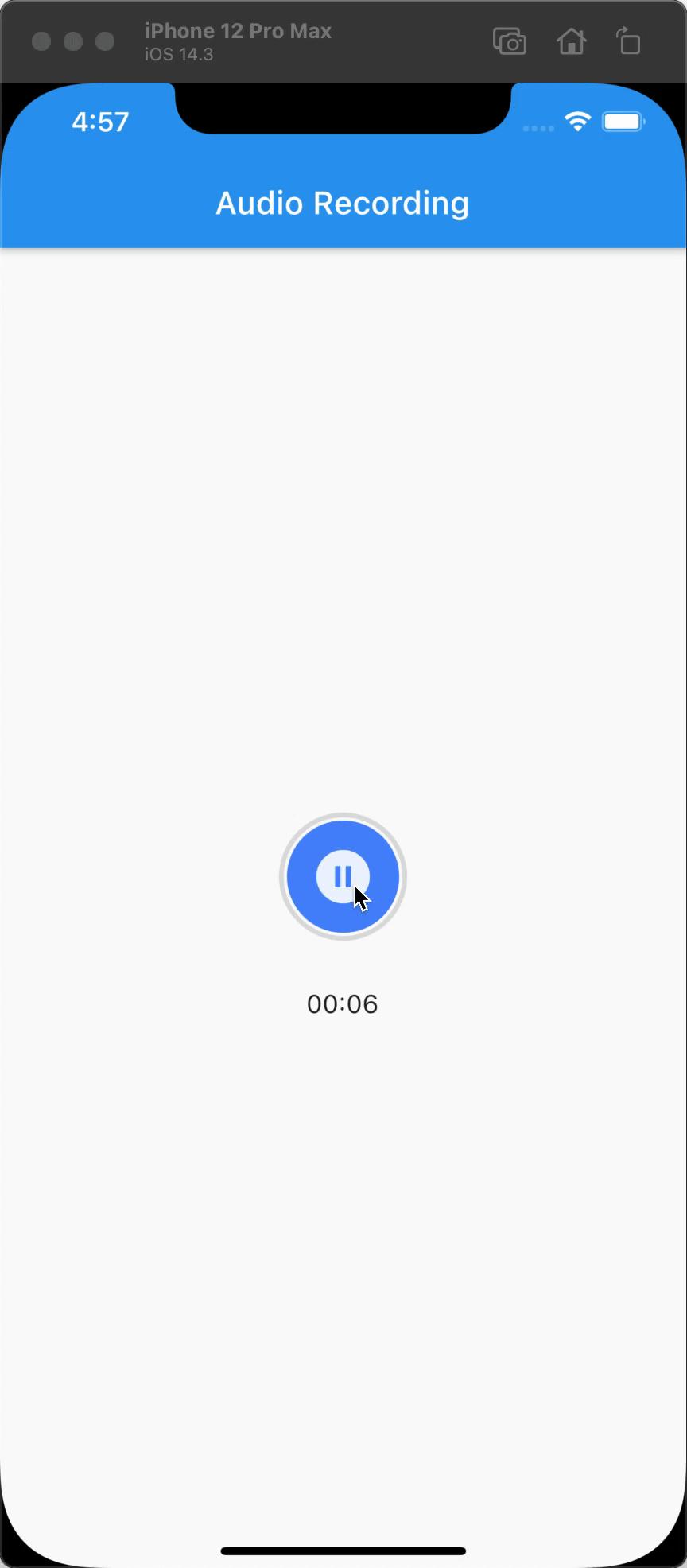Select the Audio Recording title bar
Viewport: 687px width, 1568px height.
343,203
